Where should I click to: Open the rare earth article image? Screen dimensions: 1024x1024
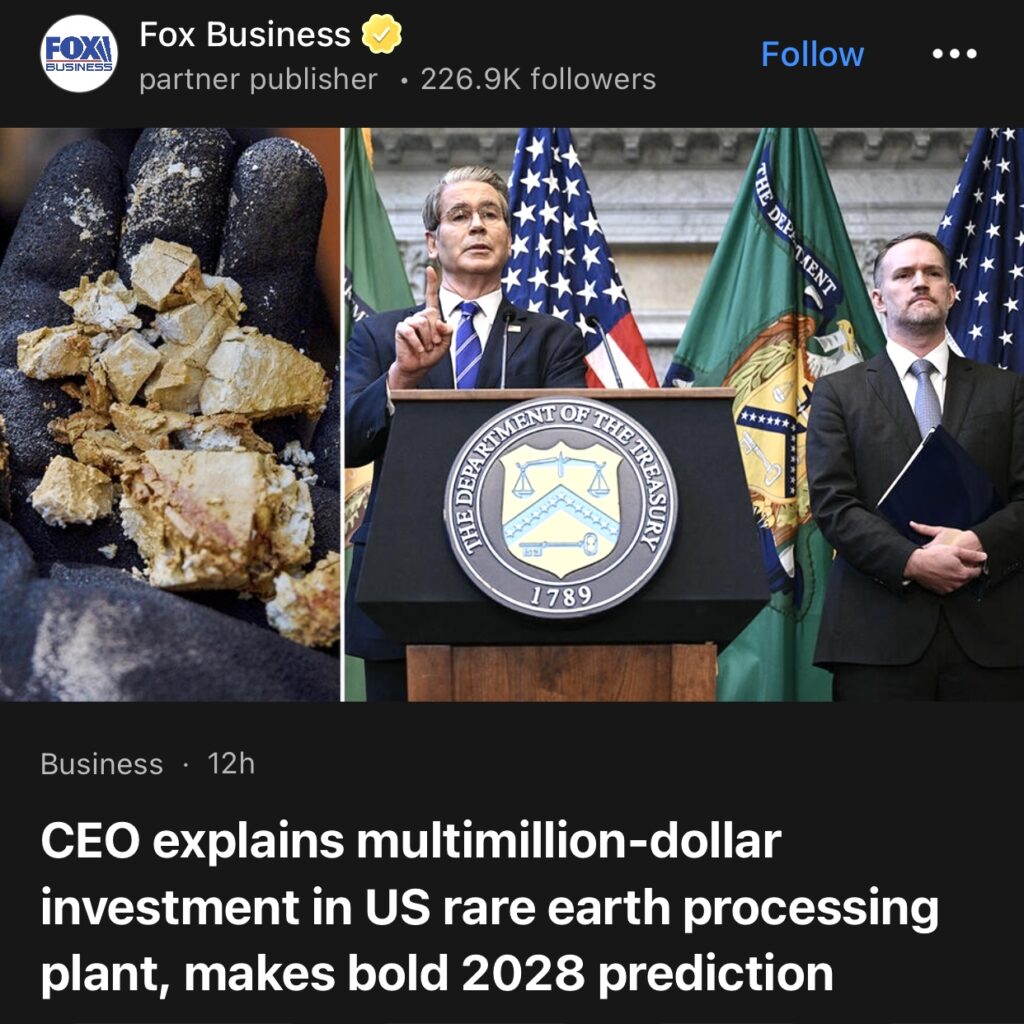(x=512, y=414)
